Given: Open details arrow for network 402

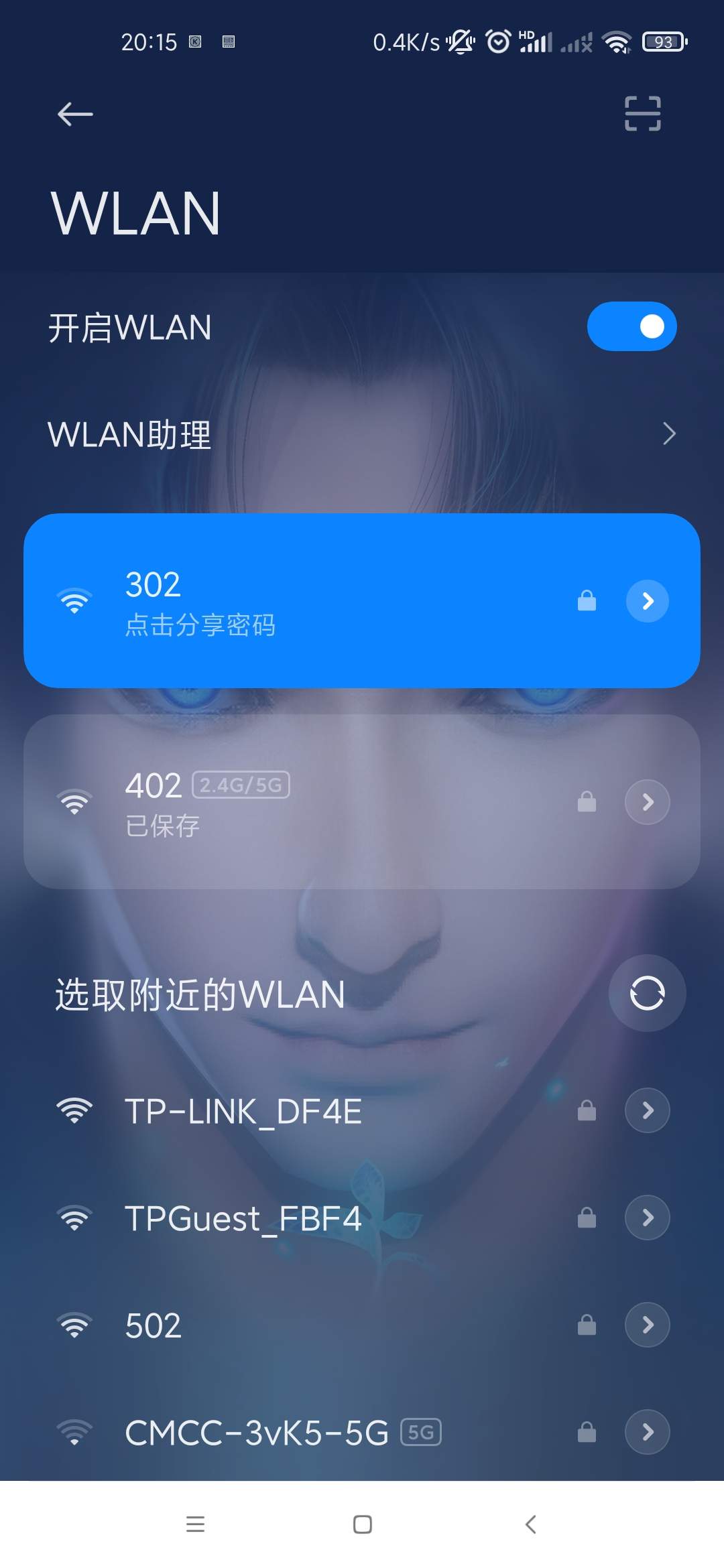Looking at the screenshot, I should coord(647,802).
